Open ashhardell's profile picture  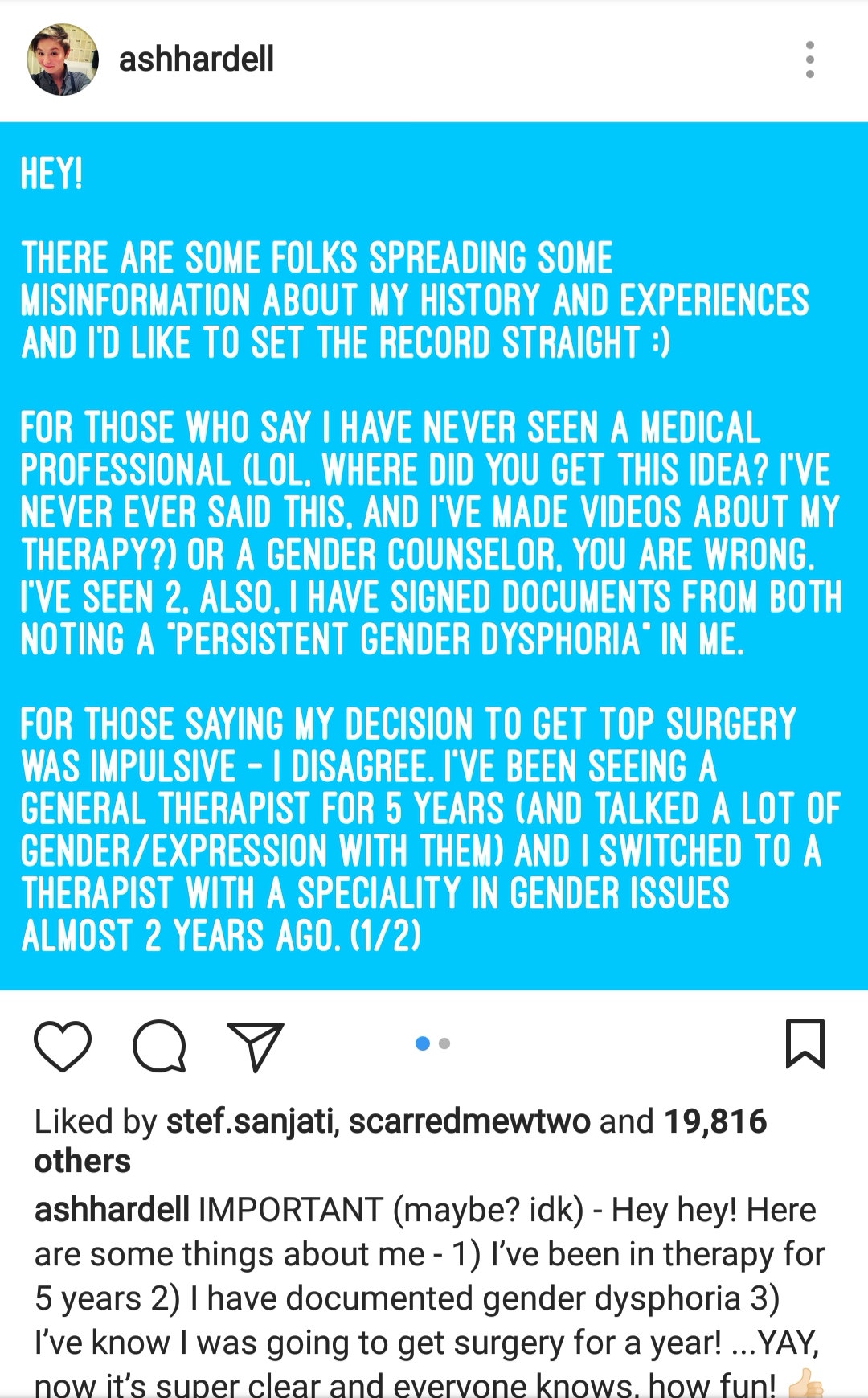pos(63,59)
